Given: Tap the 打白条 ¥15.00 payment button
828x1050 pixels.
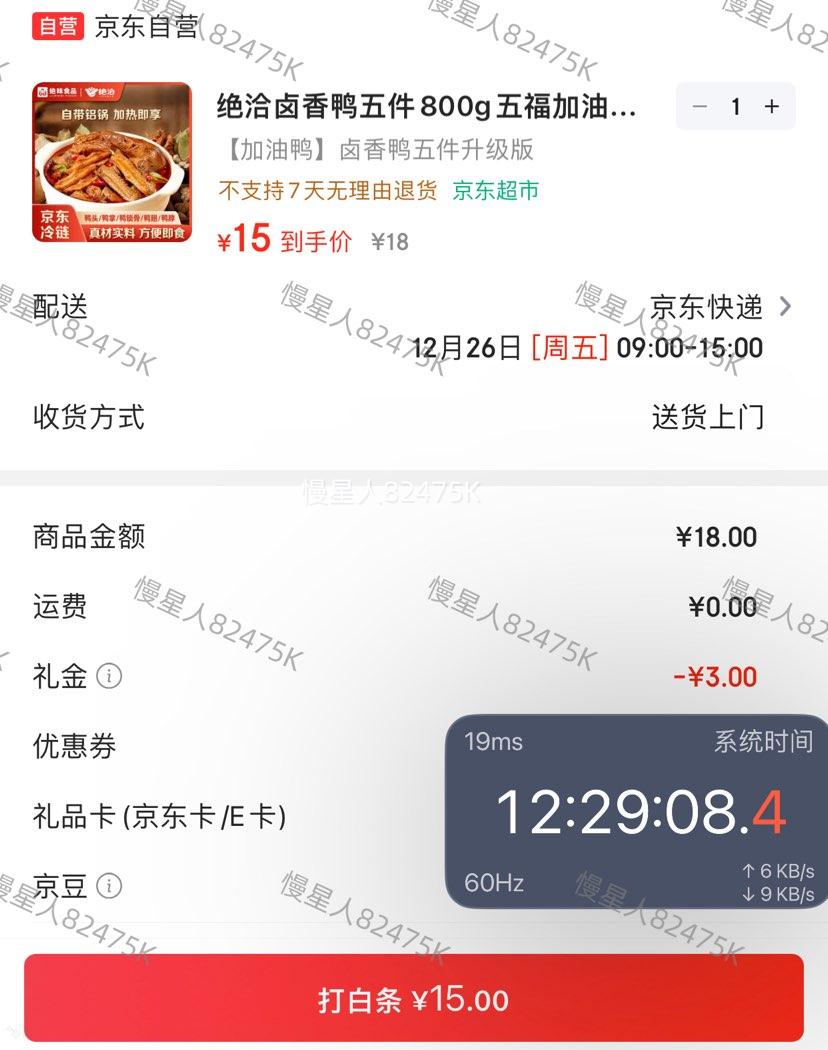Looking at the screenshot, I should tap(414, 999).
